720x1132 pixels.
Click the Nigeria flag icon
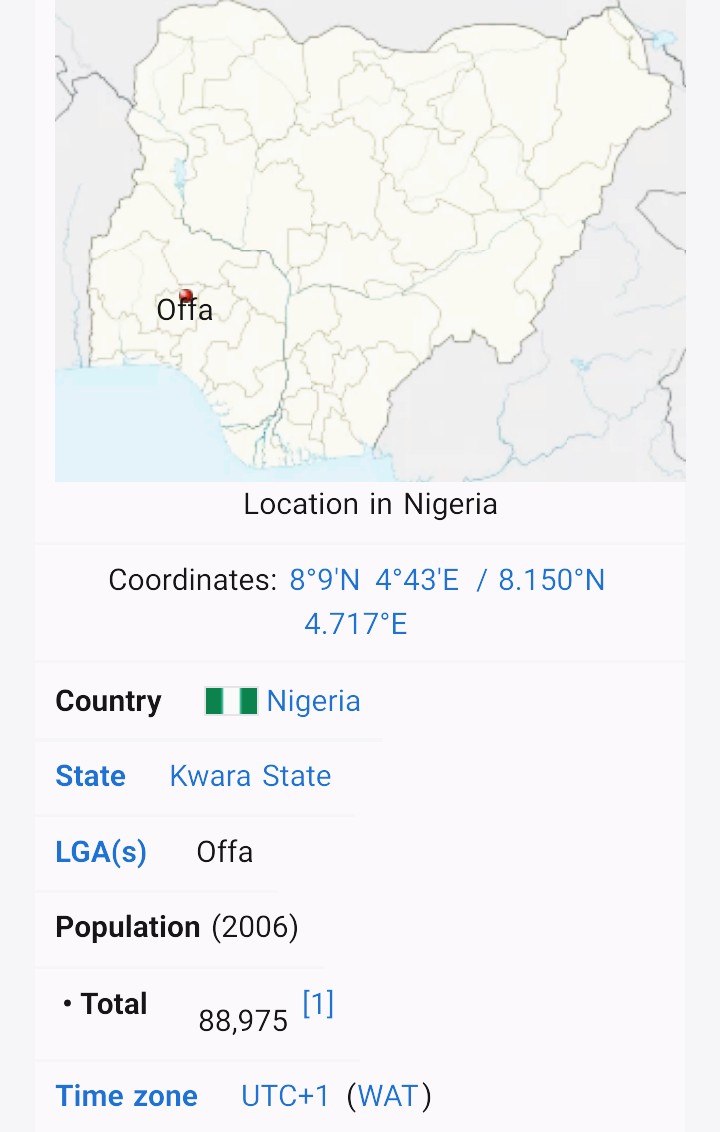(x=231, y=701)
